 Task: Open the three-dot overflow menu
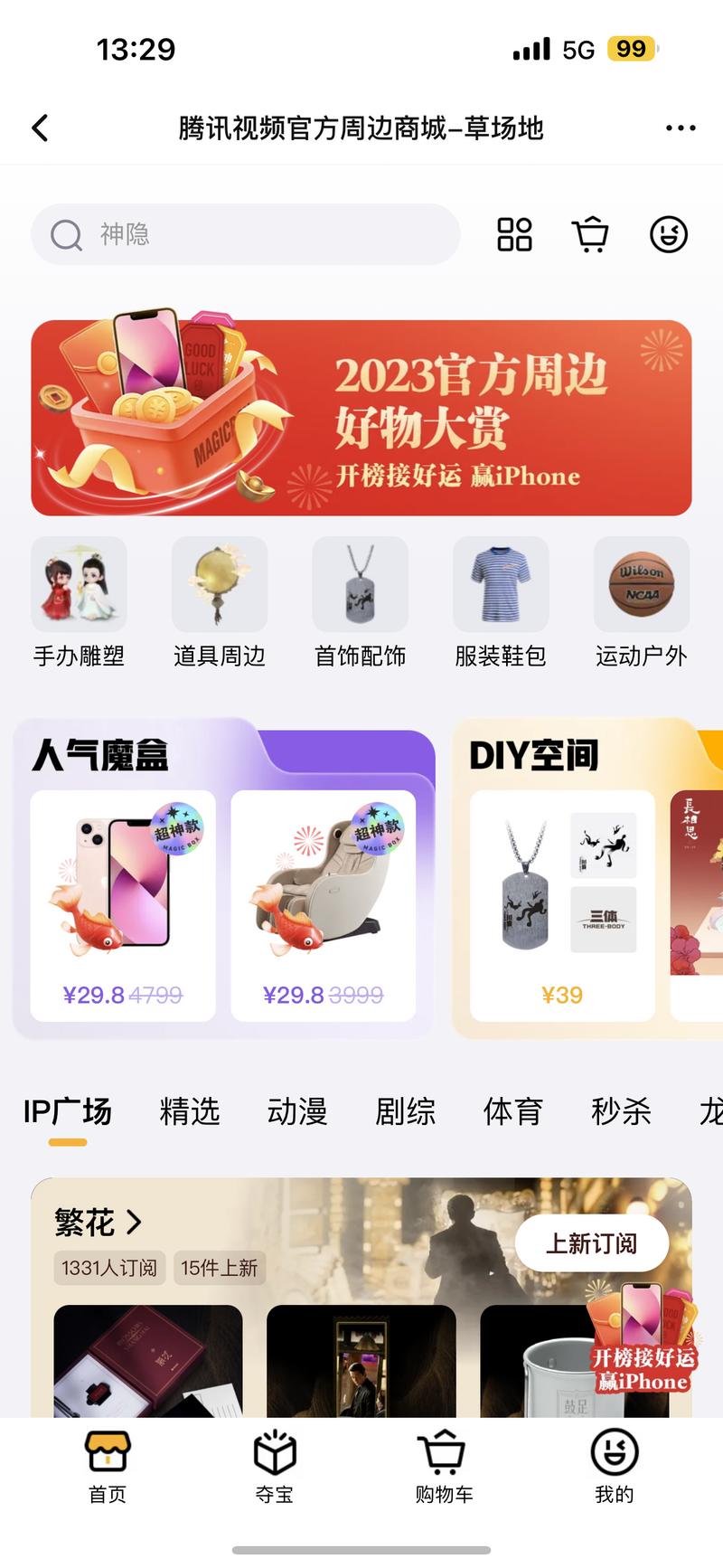click(x=681, y=128)
